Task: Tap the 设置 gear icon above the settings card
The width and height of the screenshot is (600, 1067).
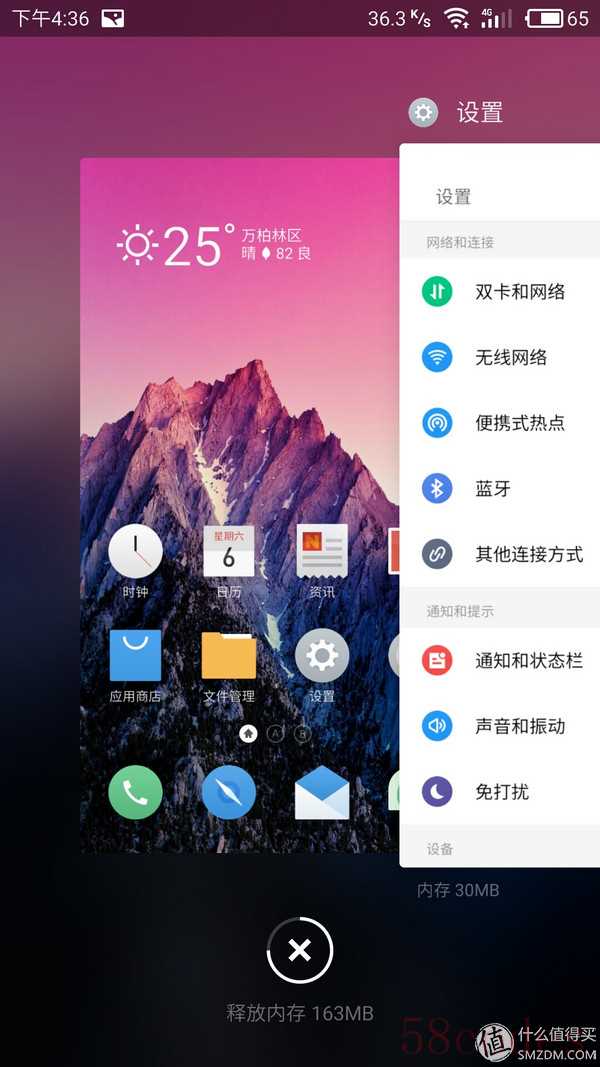Action: (424, 112)
